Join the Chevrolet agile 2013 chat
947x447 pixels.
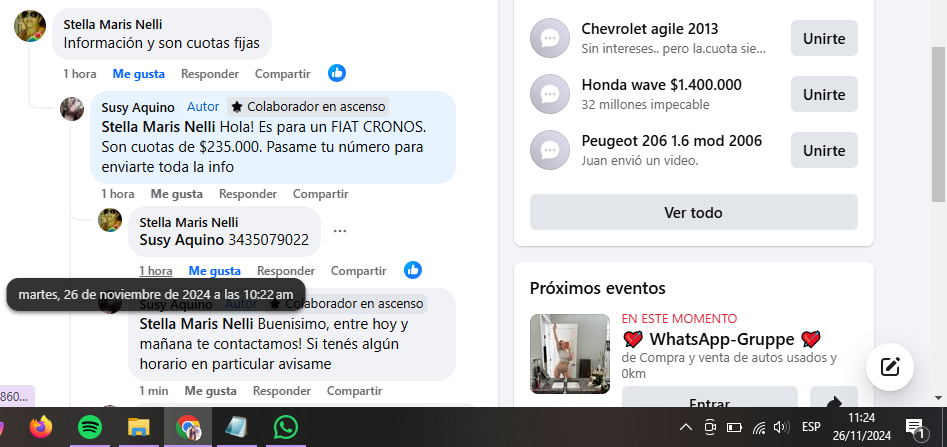pyautogui.click(x=824, y=39)
